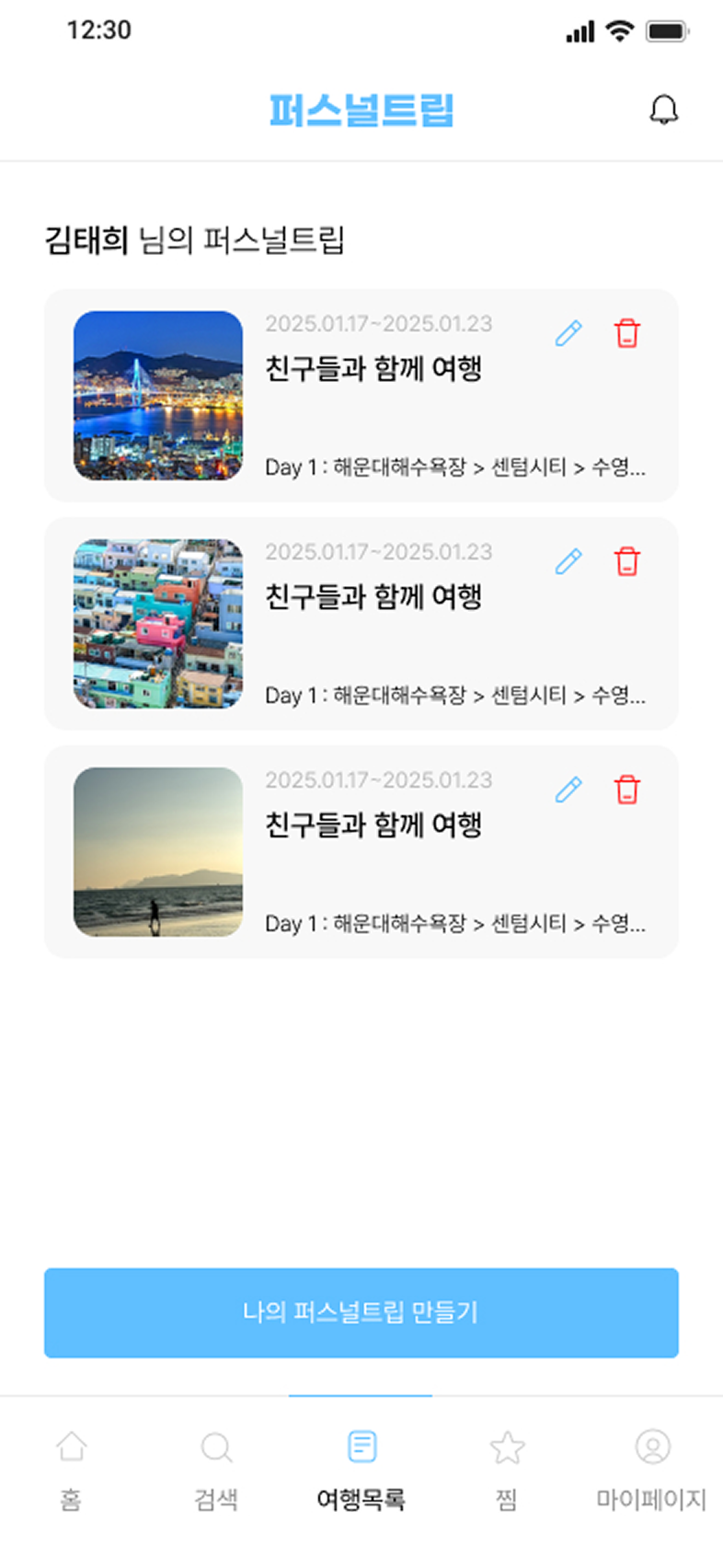Screen dimensions: 723x1568
Task: Switch to the 검색 tab
Action: [x=216, y=1469]
